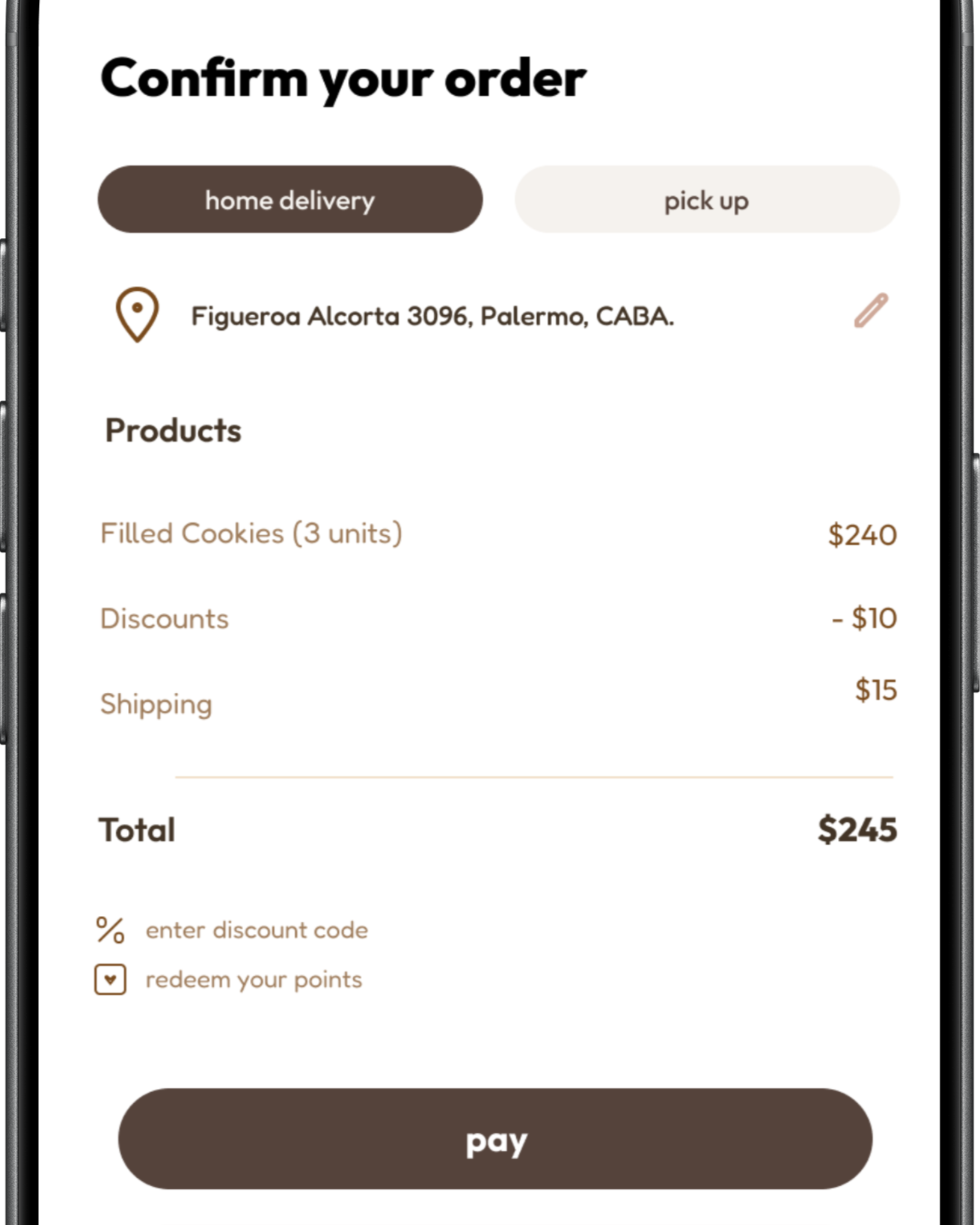Edit the delivery address with the pencil icon
This screenshot has width=980, height=1225.
tap(871, 311)
